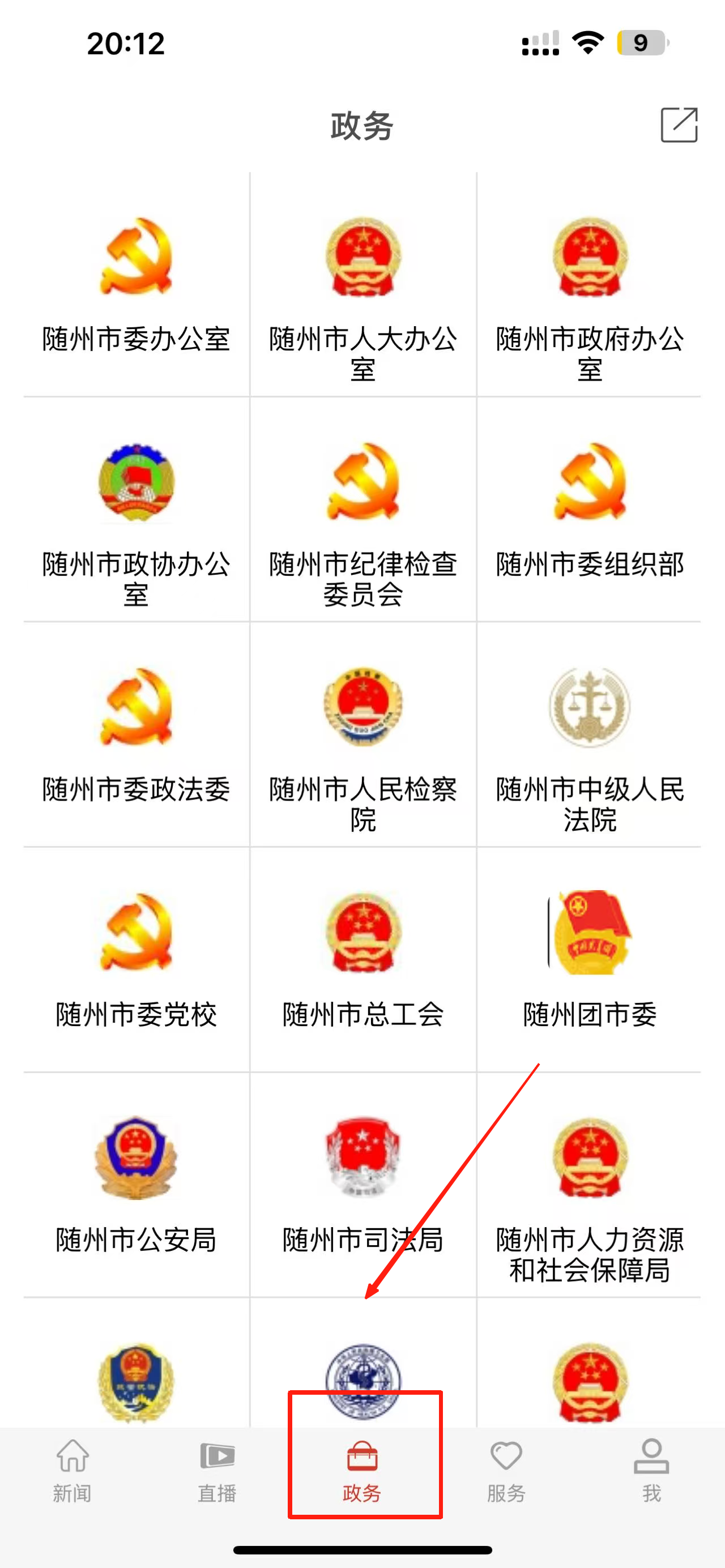Go to the 服务 tab
The image size is (725, 1568).
pos(506,1469)
